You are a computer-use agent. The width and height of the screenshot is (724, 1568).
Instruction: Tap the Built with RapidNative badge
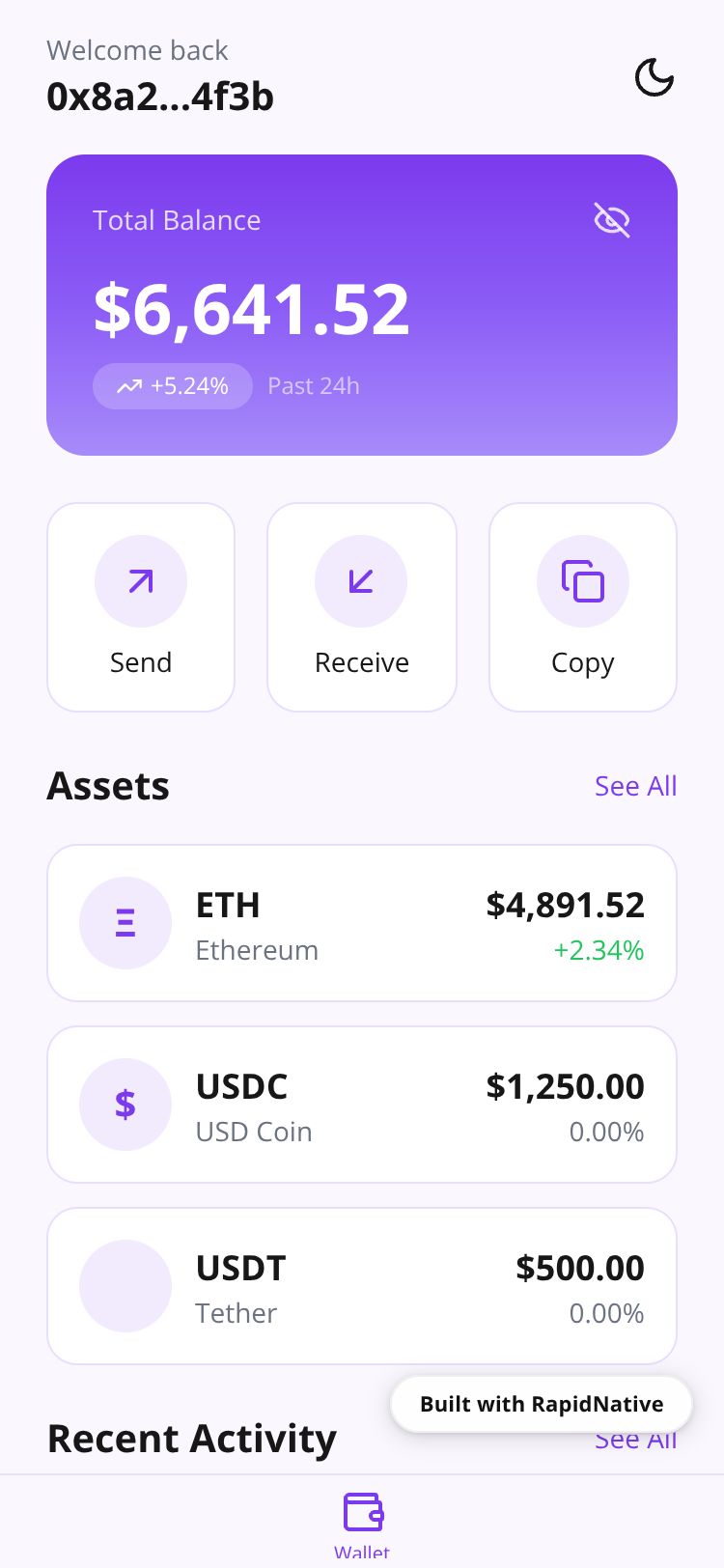(541, 1404)
